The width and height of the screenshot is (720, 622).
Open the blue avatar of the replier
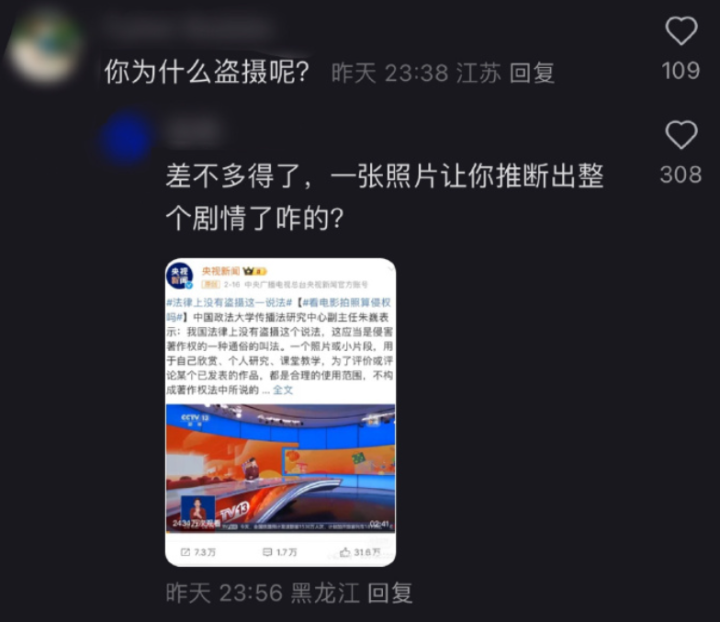(x=126, y=139)
